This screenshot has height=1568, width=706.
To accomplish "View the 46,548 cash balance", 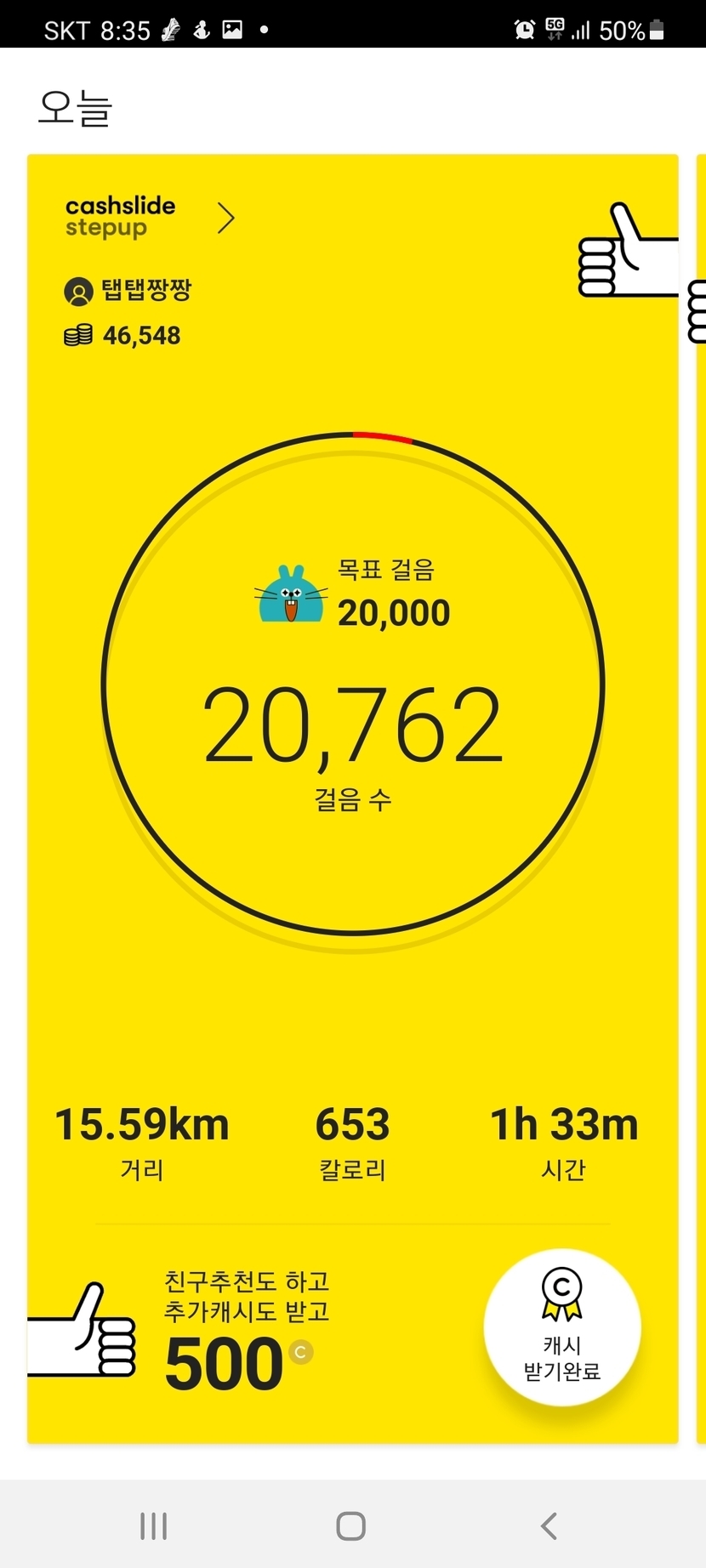I will (125, 336).
